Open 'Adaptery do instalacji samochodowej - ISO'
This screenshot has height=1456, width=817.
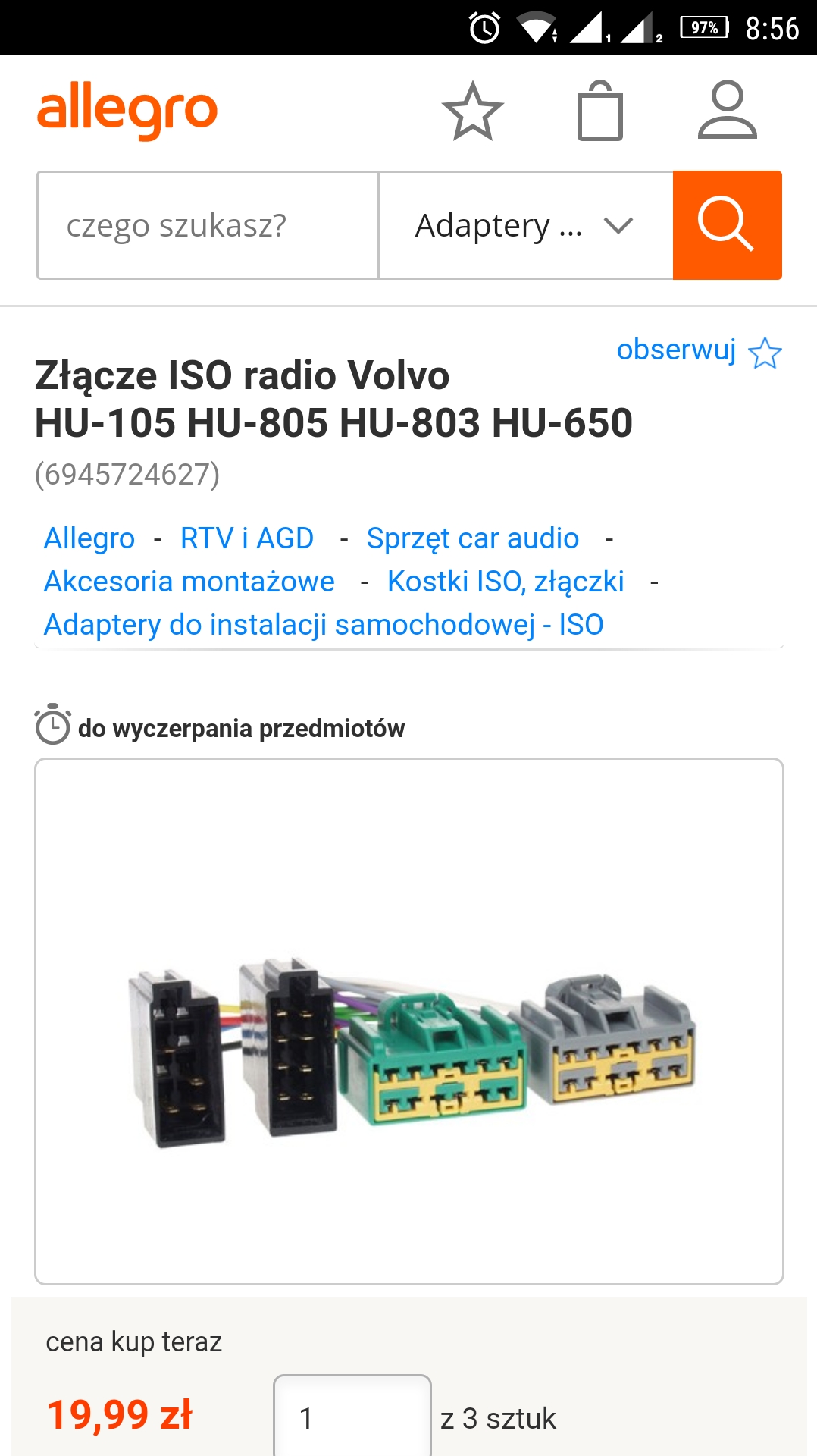point(324,625)
